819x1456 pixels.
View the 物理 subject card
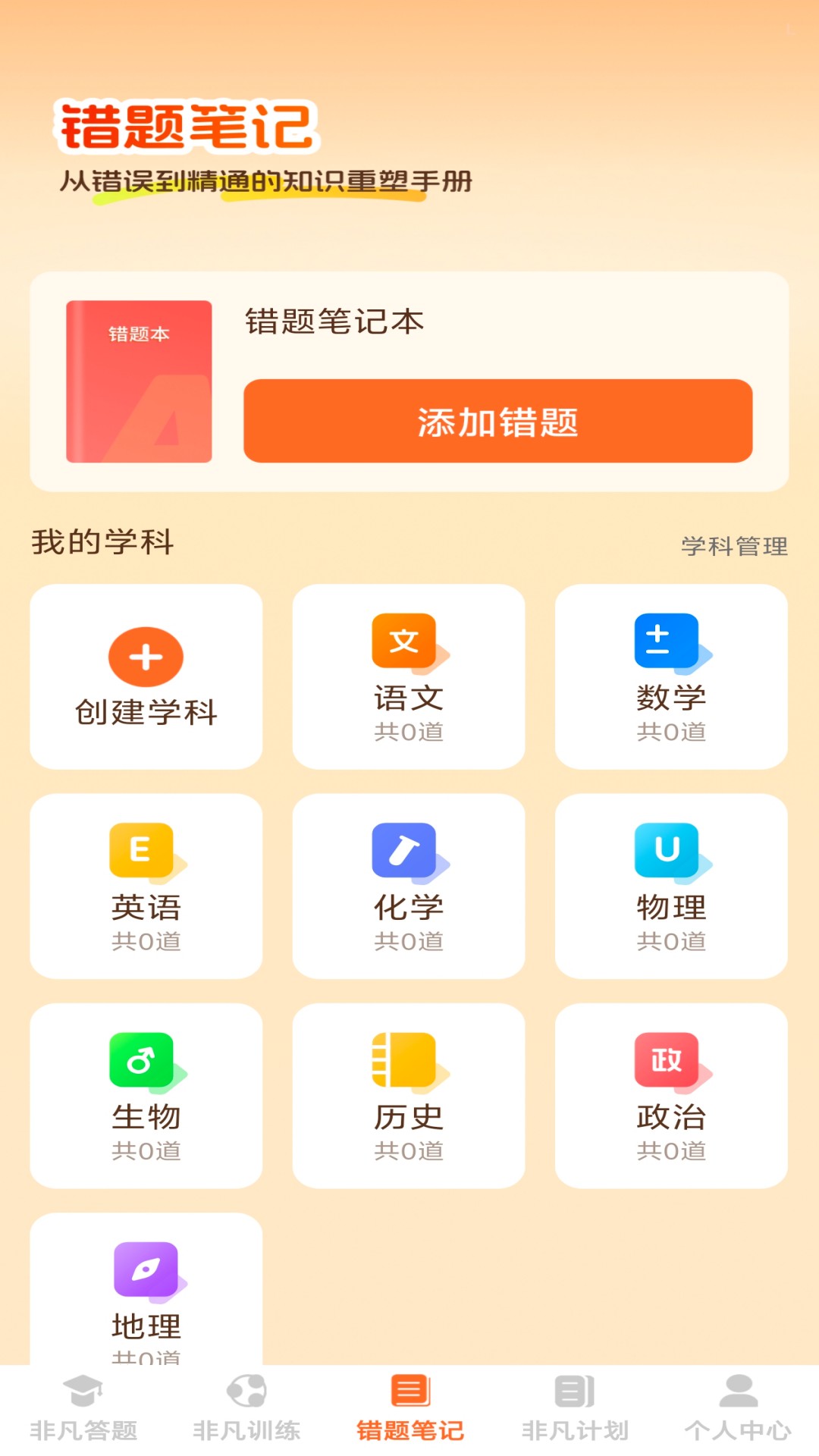(671, 886)
